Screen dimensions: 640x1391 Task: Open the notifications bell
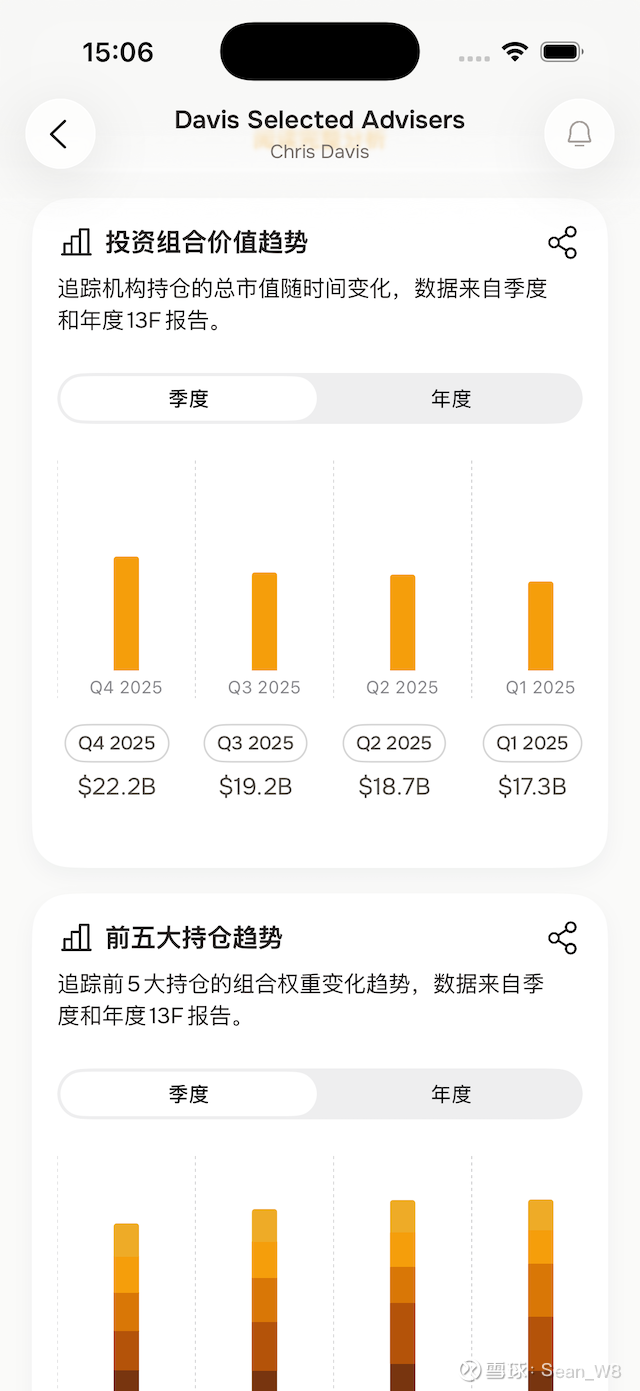(x=579, y=134)
